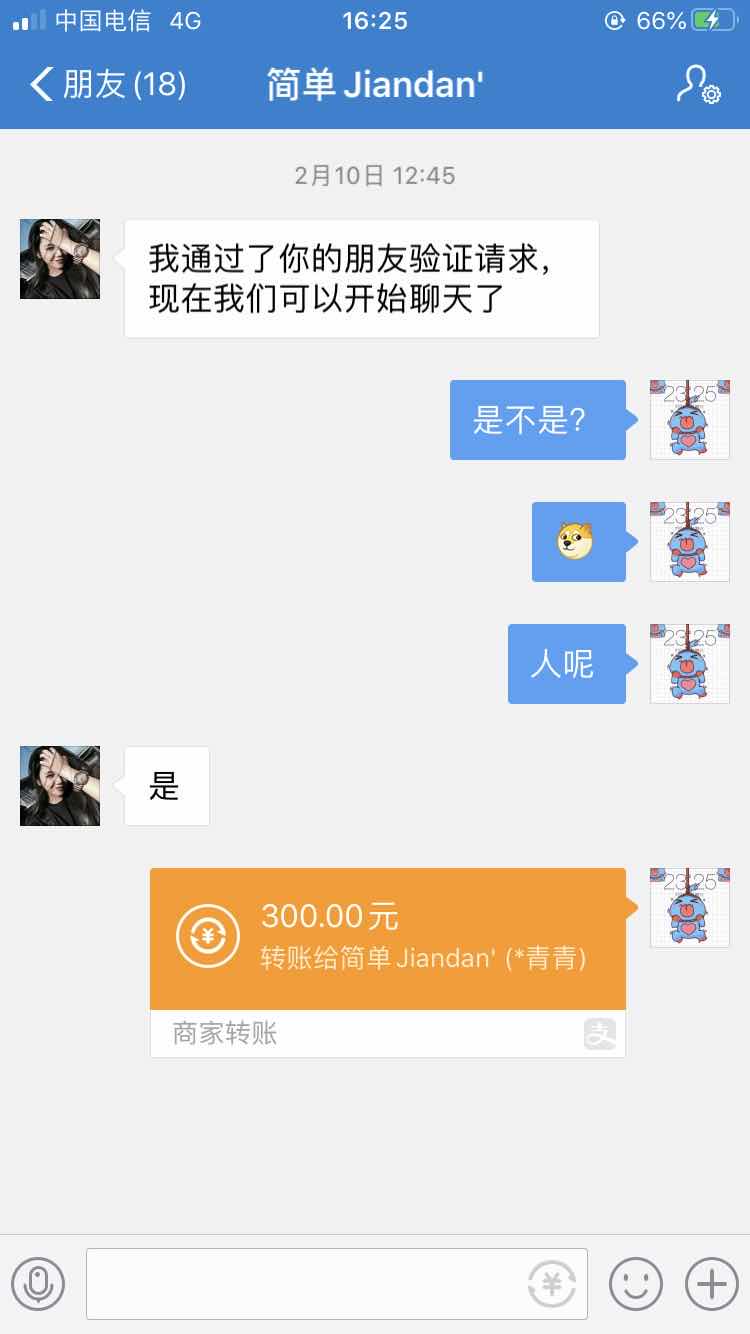Tap the transfer money icon in input box
Viewport: 750px width, 1334px height.
coord(551,1284)
